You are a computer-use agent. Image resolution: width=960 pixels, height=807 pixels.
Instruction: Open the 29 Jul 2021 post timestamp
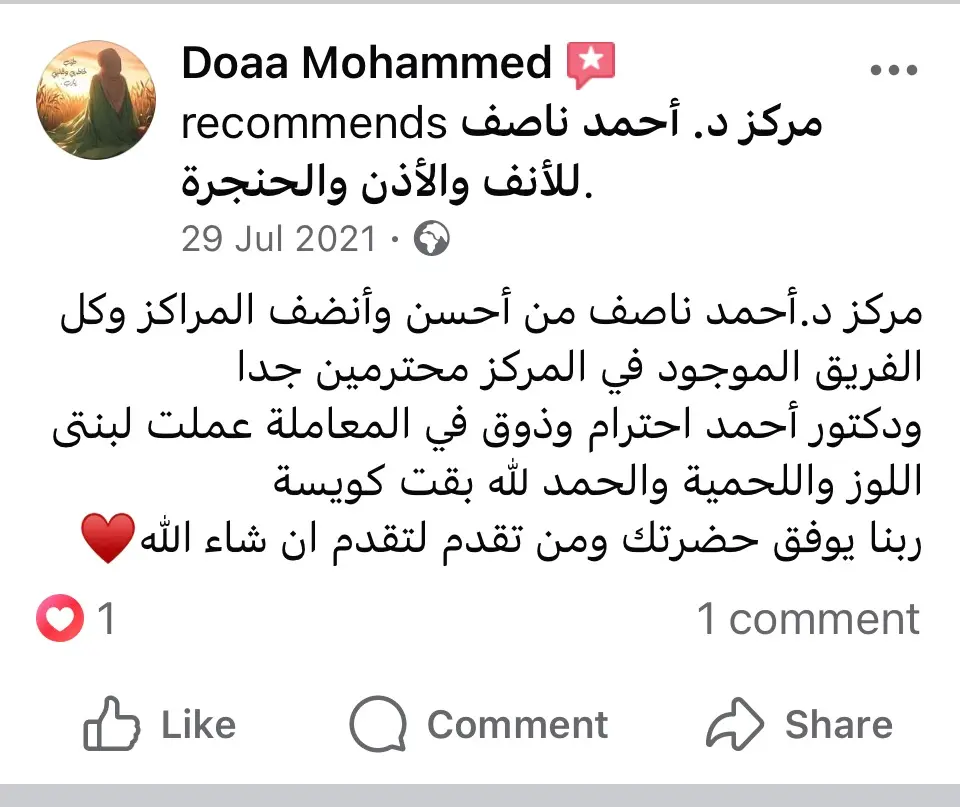click(279, 240)
